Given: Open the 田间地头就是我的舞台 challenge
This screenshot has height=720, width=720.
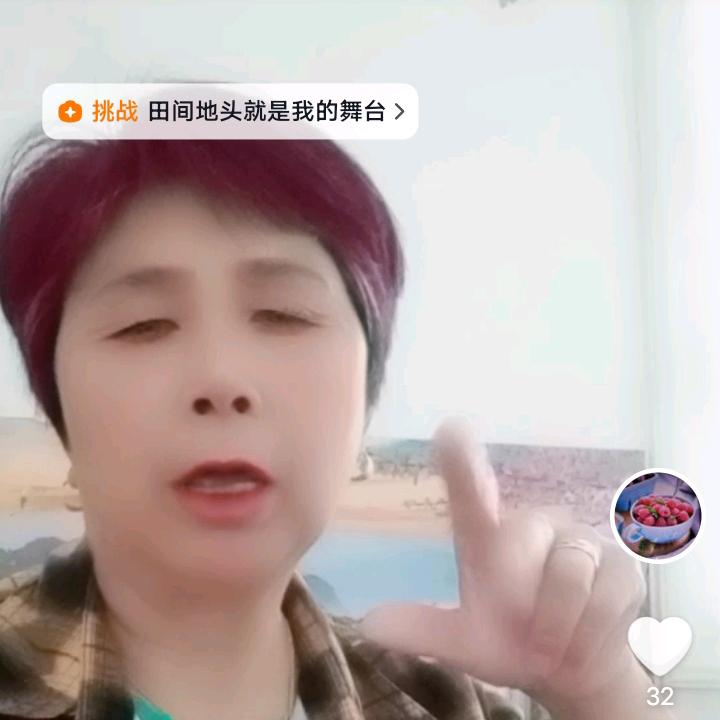Looking at the screenshot, I should [230, 111].
